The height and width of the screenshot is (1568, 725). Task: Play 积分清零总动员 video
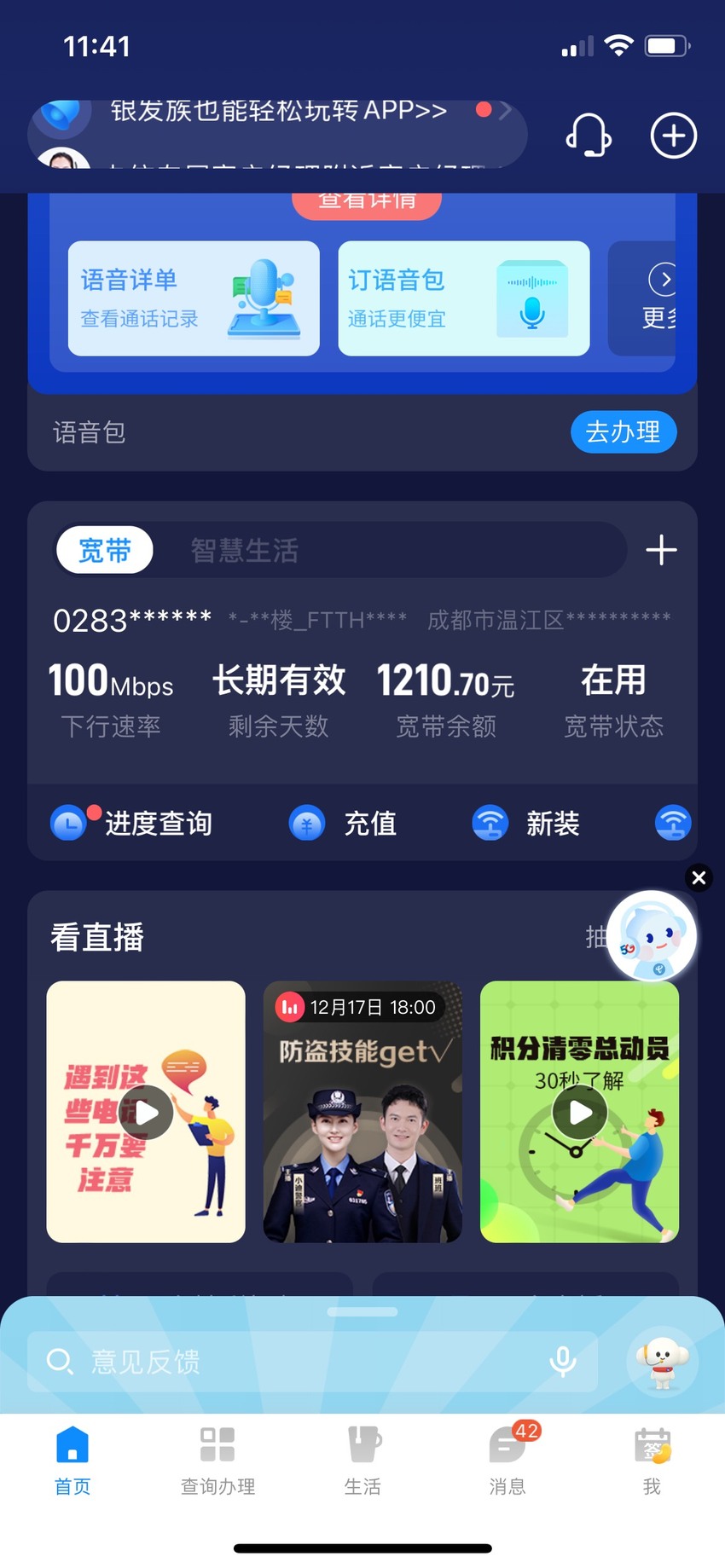(x=580, y=1112)
